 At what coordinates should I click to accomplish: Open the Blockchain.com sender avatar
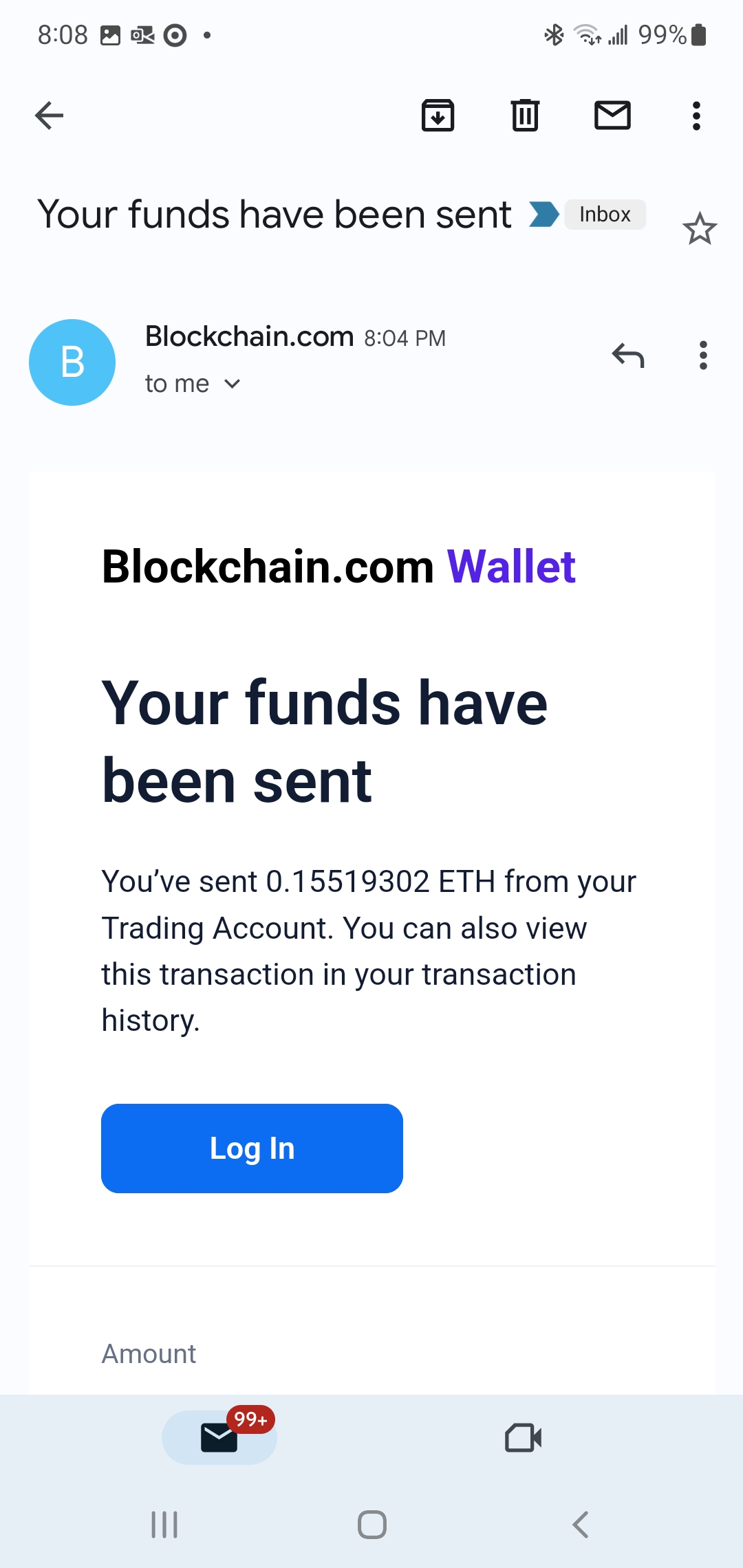tap(72, 362)
